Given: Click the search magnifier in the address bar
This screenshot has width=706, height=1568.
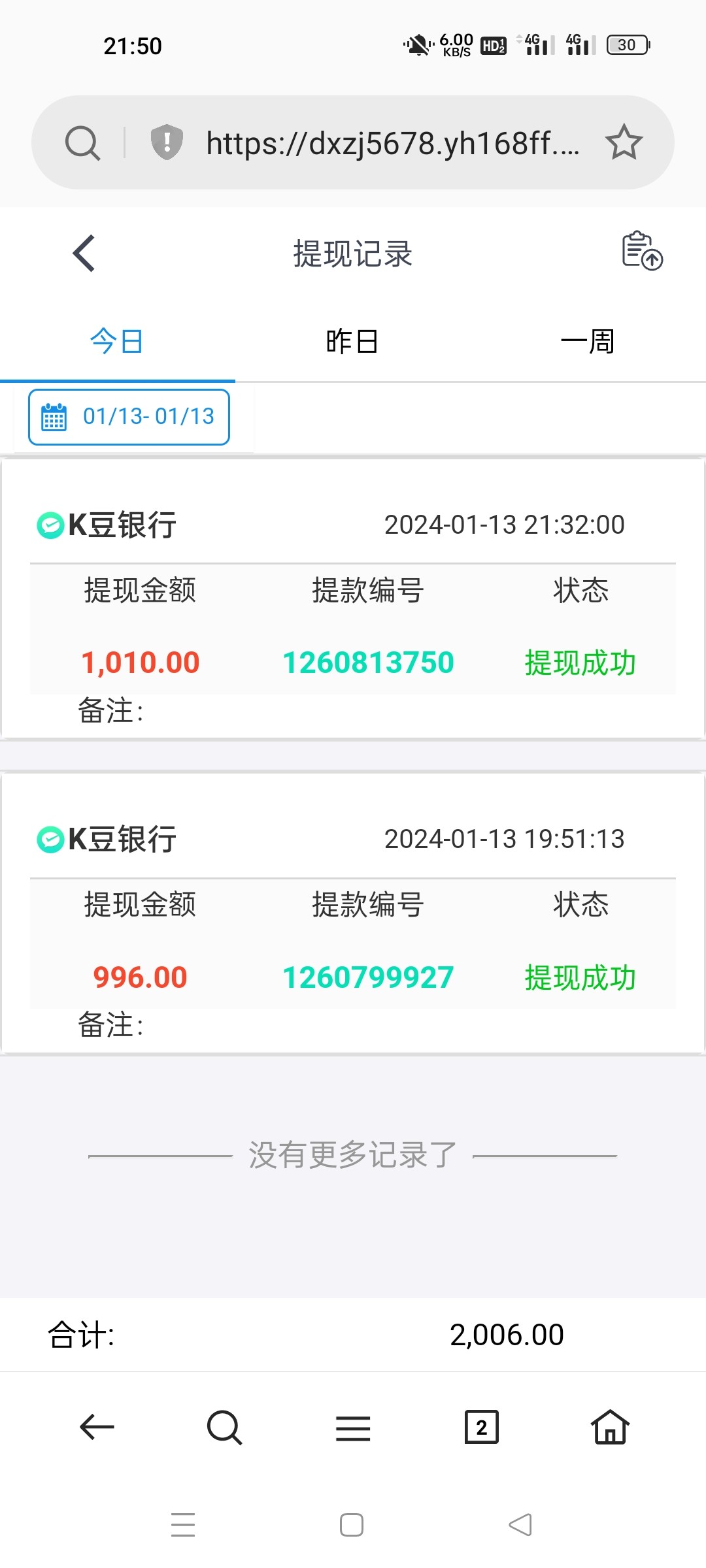Looking at the screenshot, I should 81,141.
